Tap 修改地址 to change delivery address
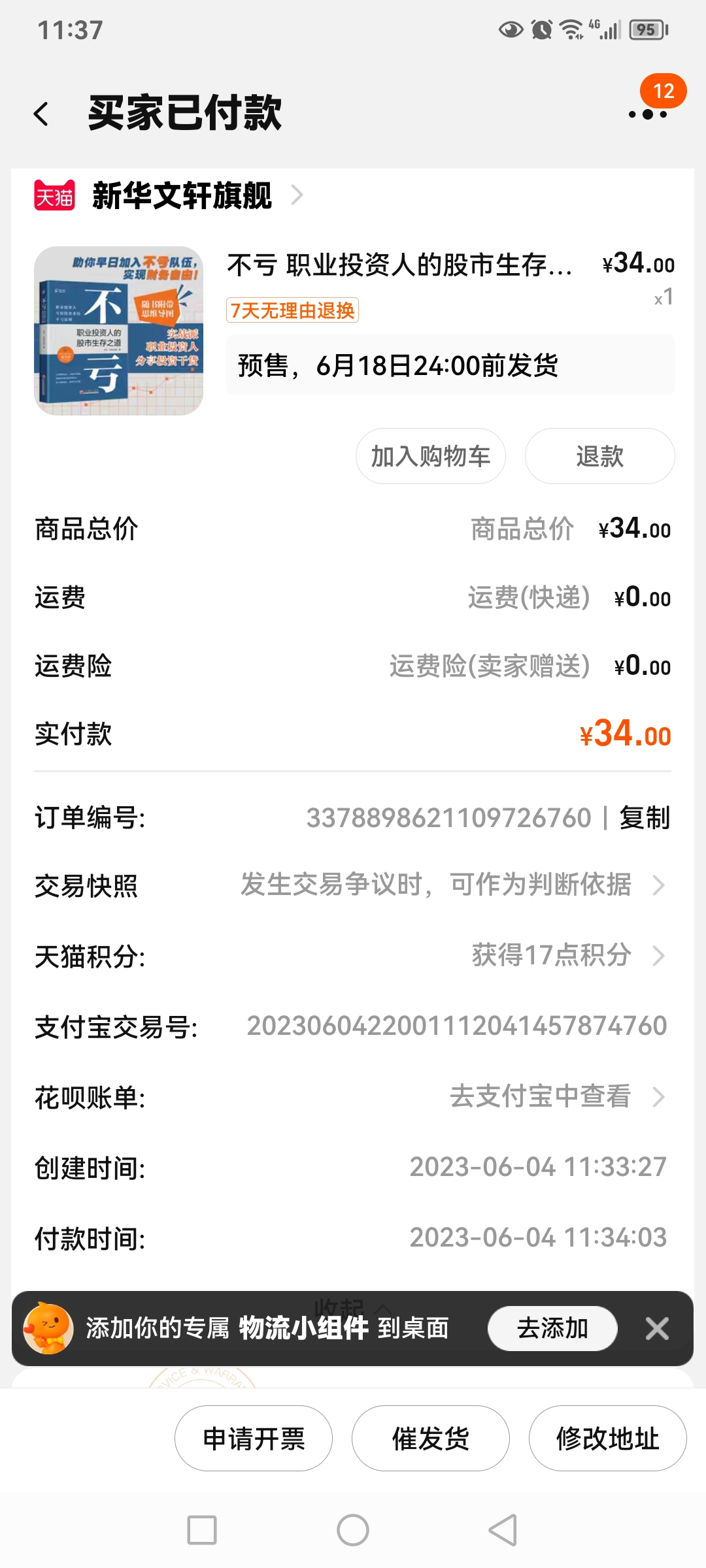This screenshot has width=706, height=1568. coord(607,1438)
